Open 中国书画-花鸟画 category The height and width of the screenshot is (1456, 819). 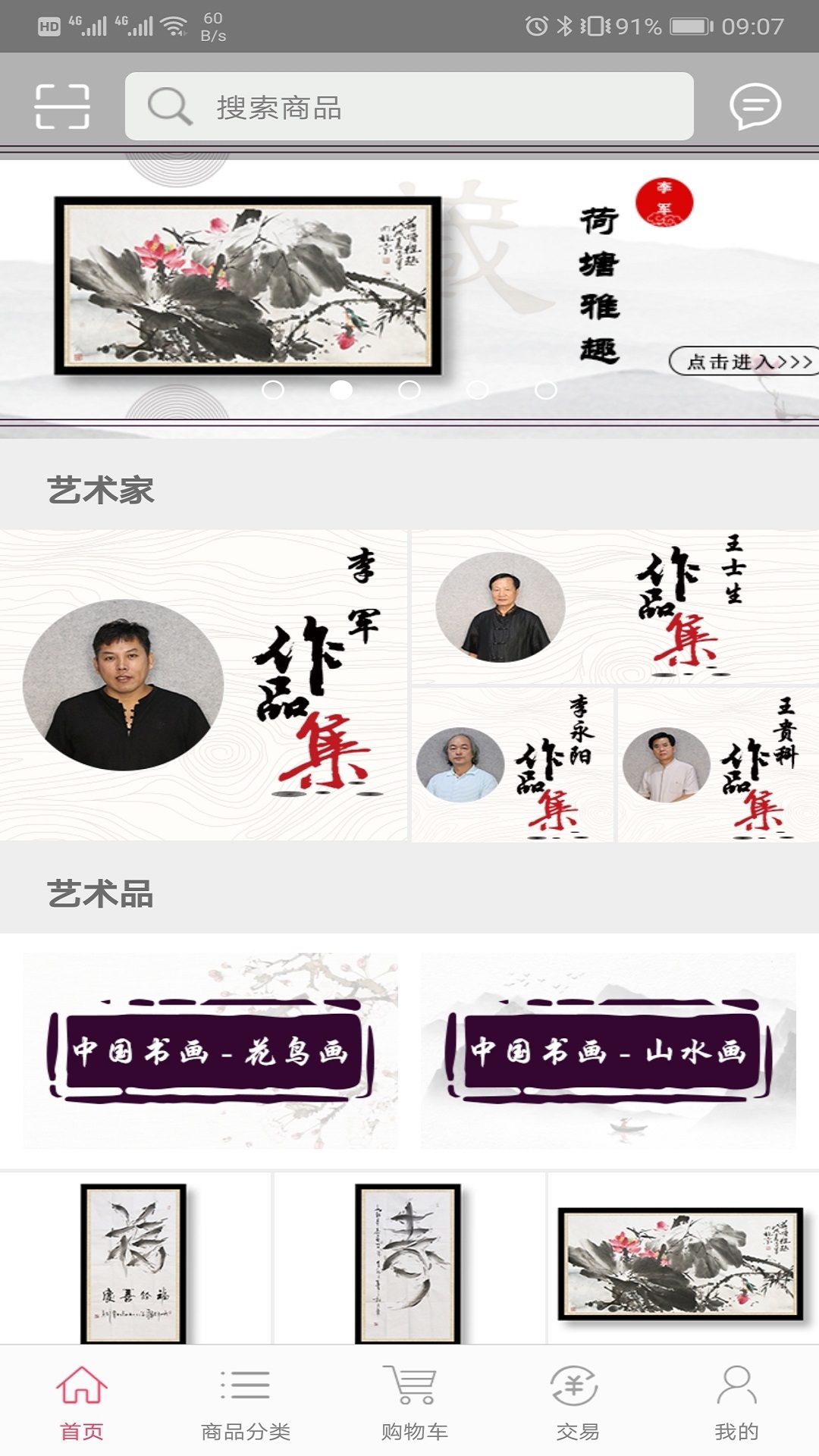[210, 1051]
